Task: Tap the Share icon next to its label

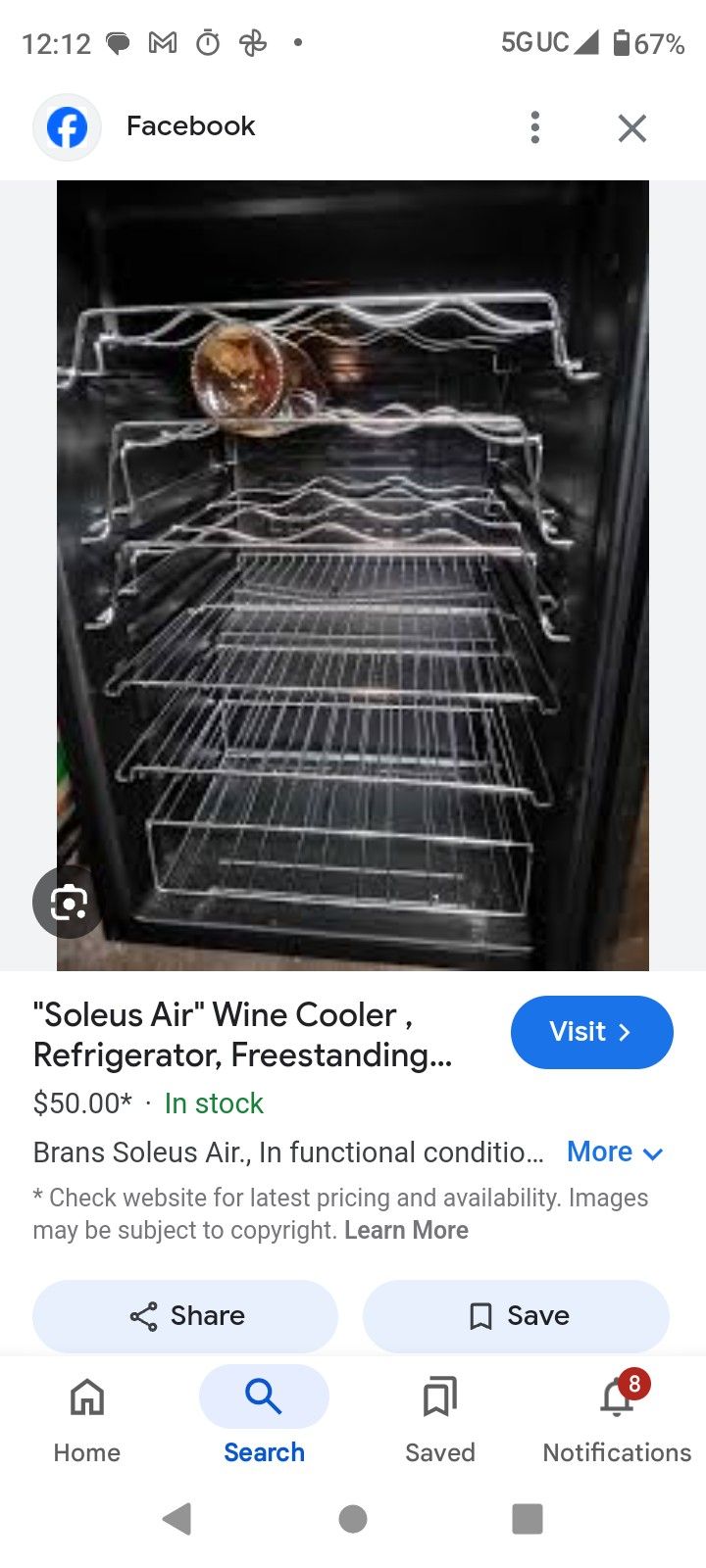Action: pos(145,1316)
